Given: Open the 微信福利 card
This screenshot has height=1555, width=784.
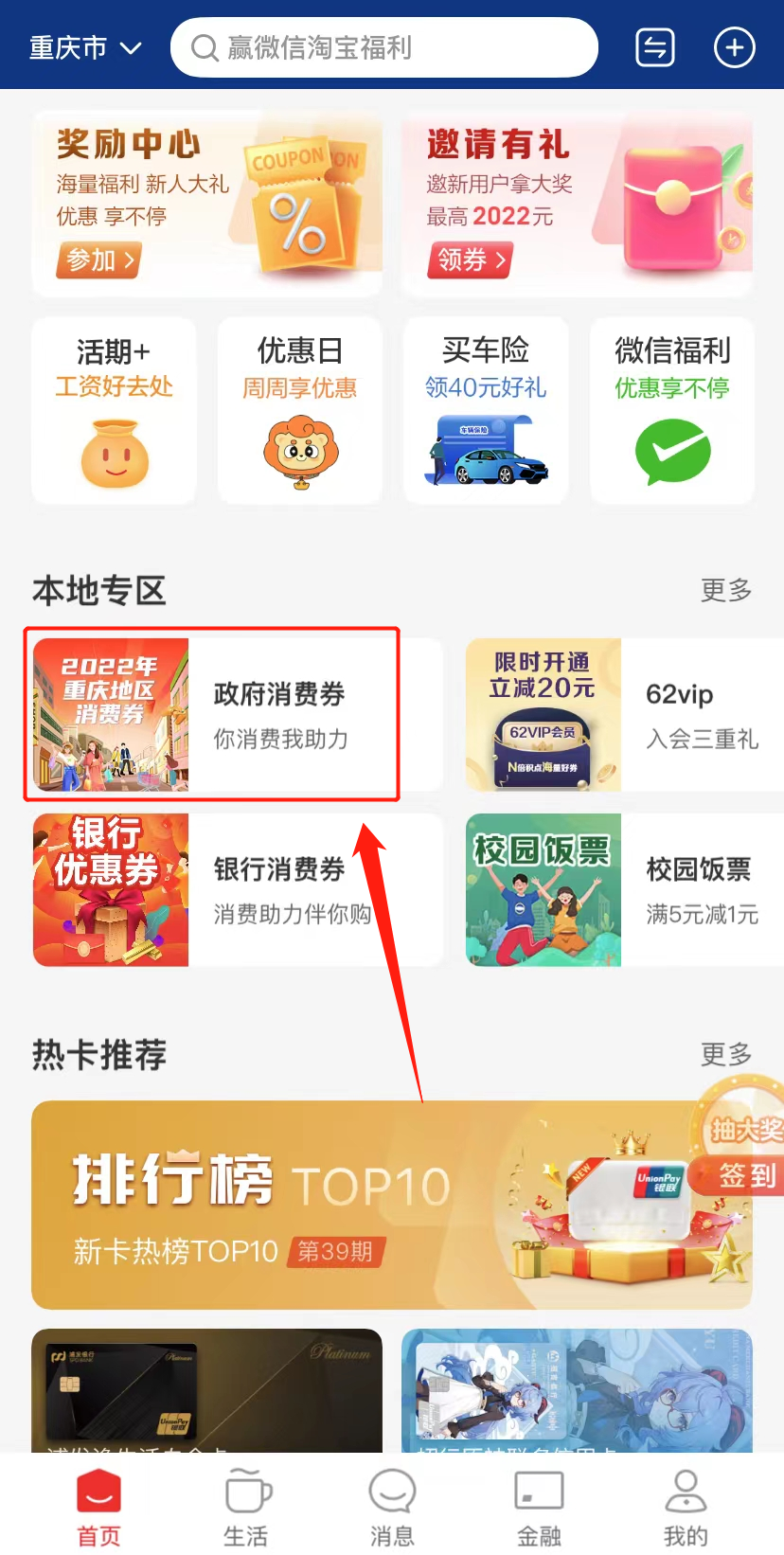Looking at the screenshot, I should [x=672, y=410].
